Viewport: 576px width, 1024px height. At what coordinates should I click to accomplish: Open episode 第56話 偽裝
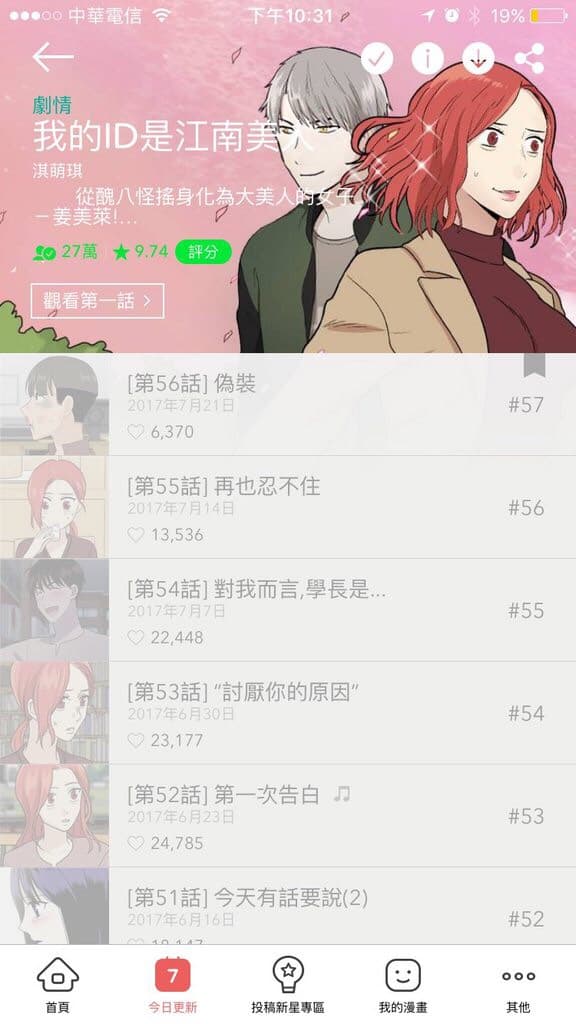point(288,404)
